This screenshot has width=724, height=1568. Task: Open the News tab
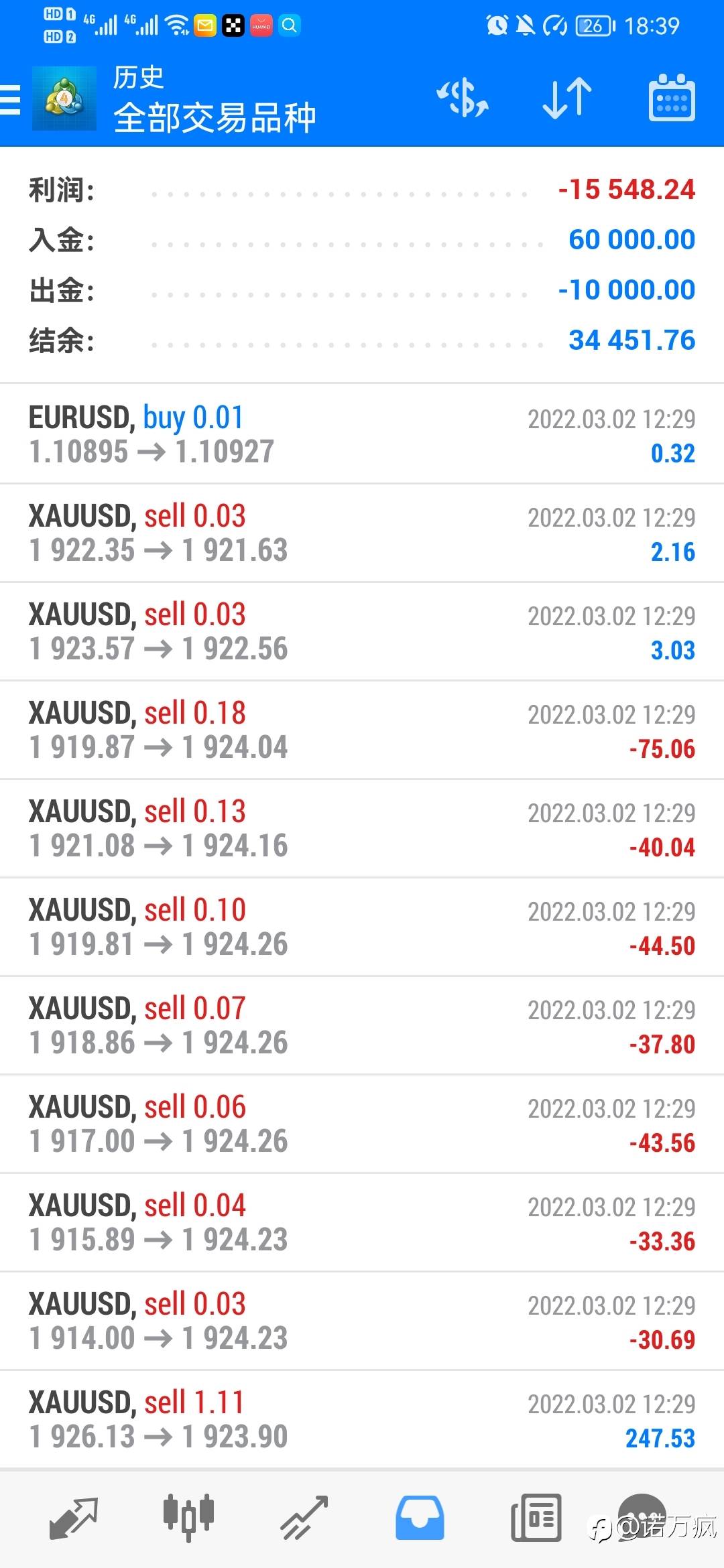[x=536, y=1518]
